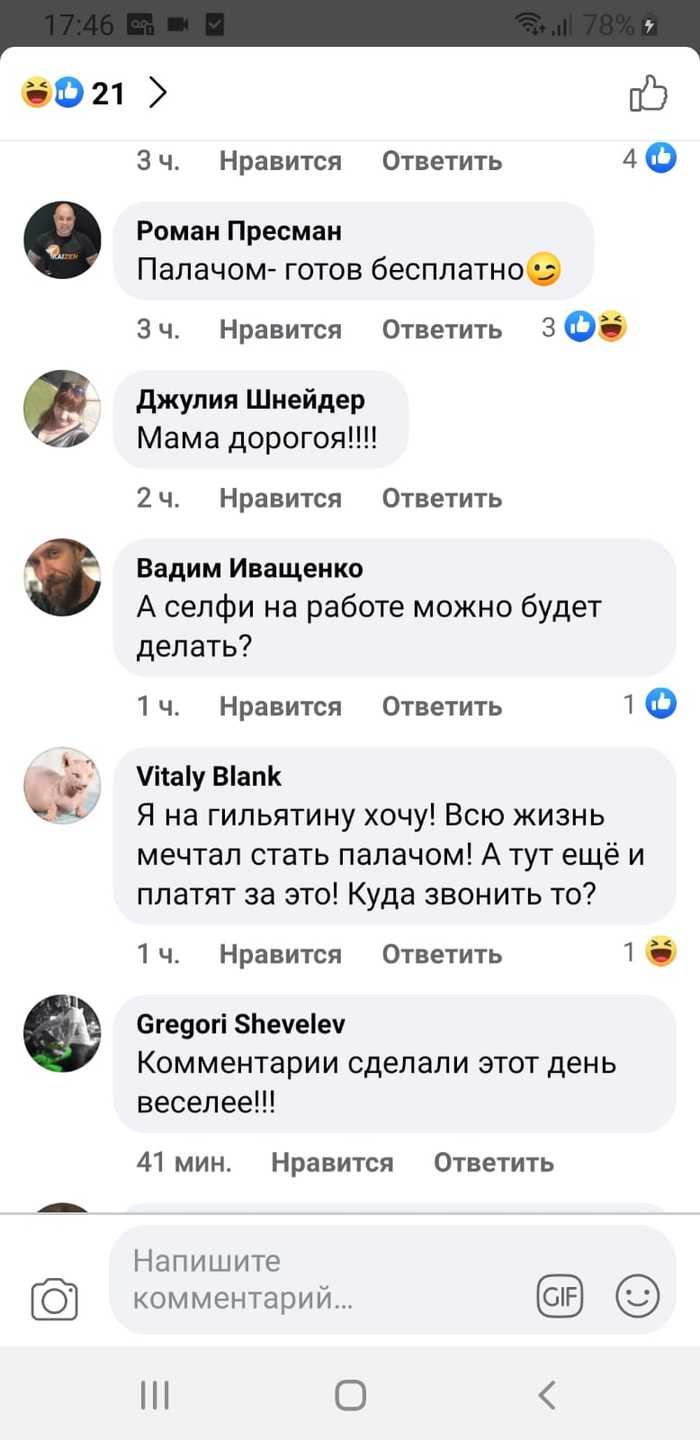View reactions on Роман Пресман's comment

(x=585, y=327)
